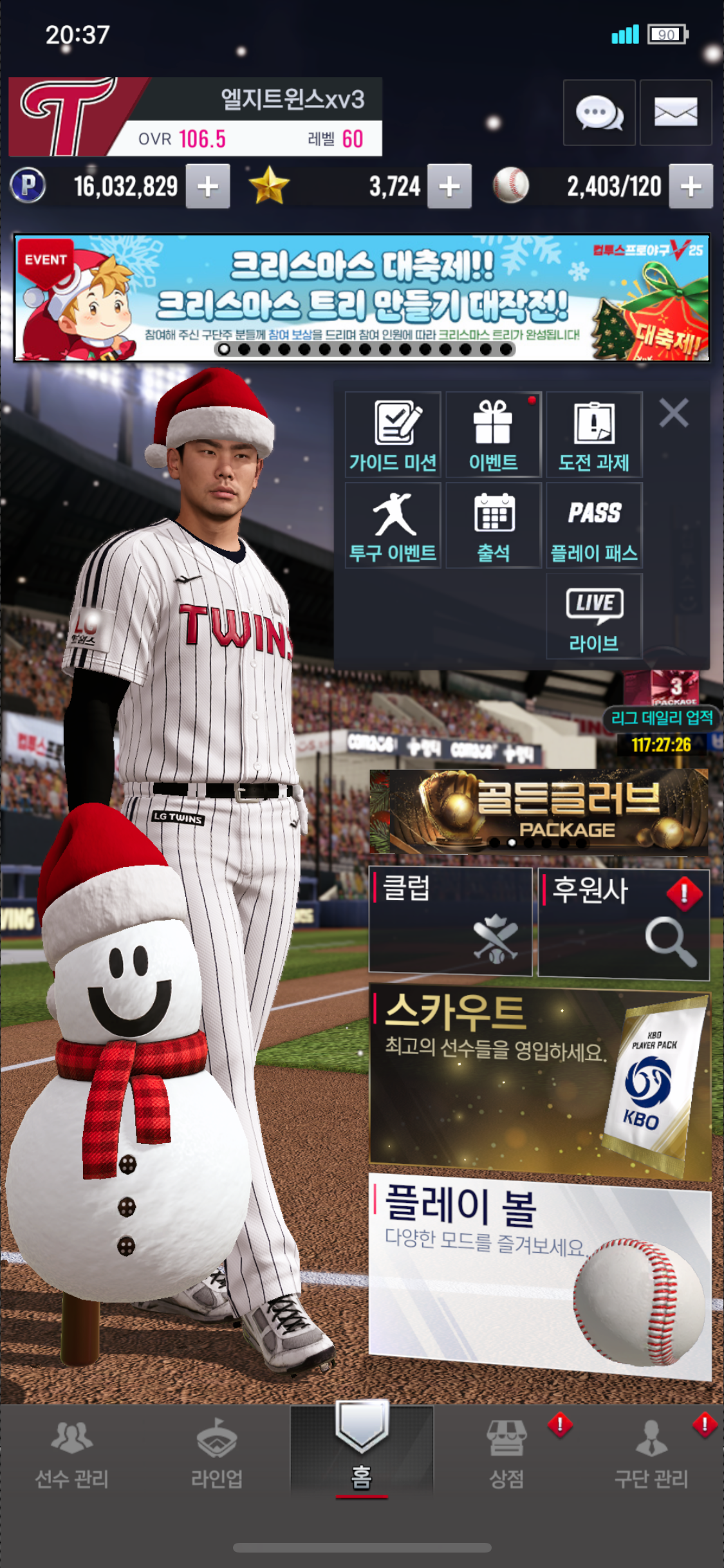Open 가이드 미션 menu

point(393,435)
